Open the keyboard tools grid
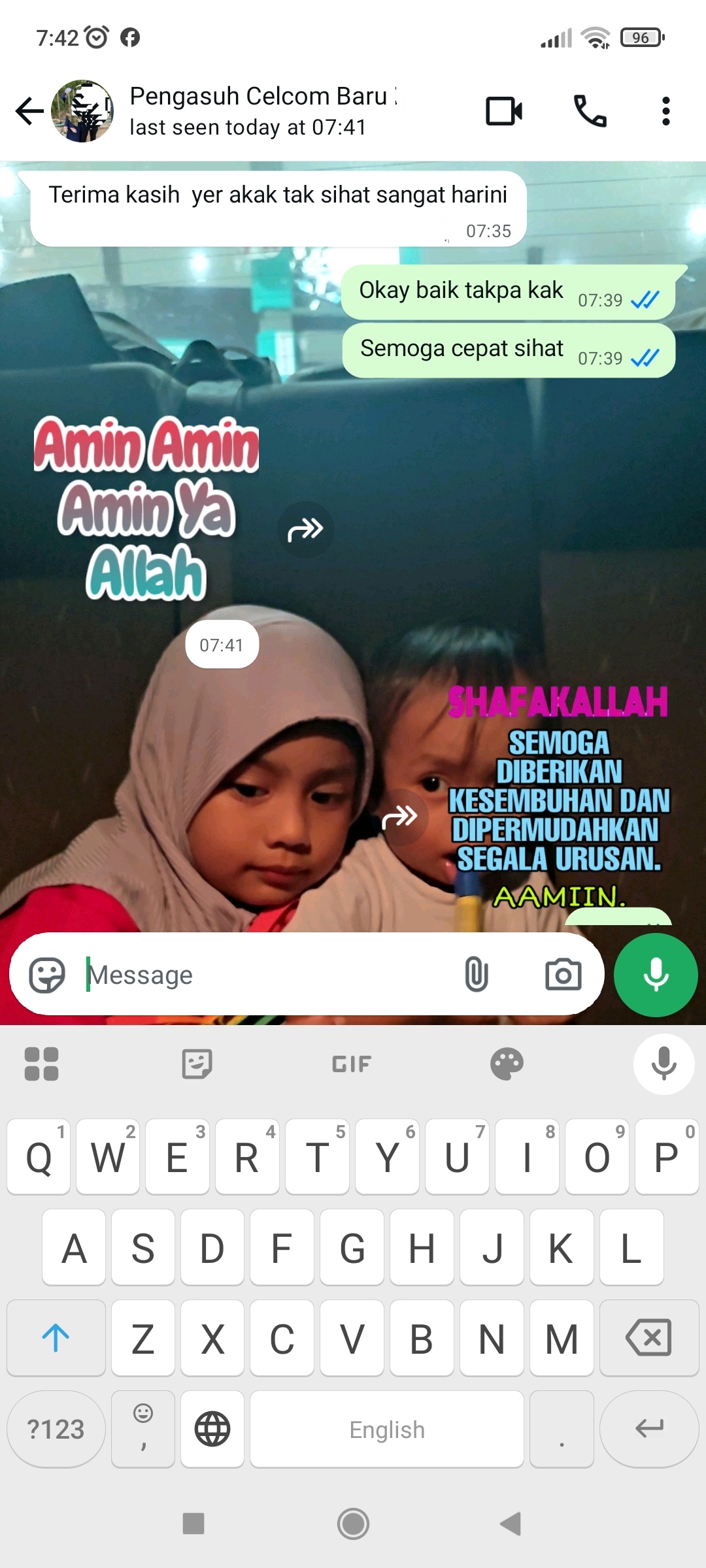Screen dimensions: 706x1568 (41, 1064)
